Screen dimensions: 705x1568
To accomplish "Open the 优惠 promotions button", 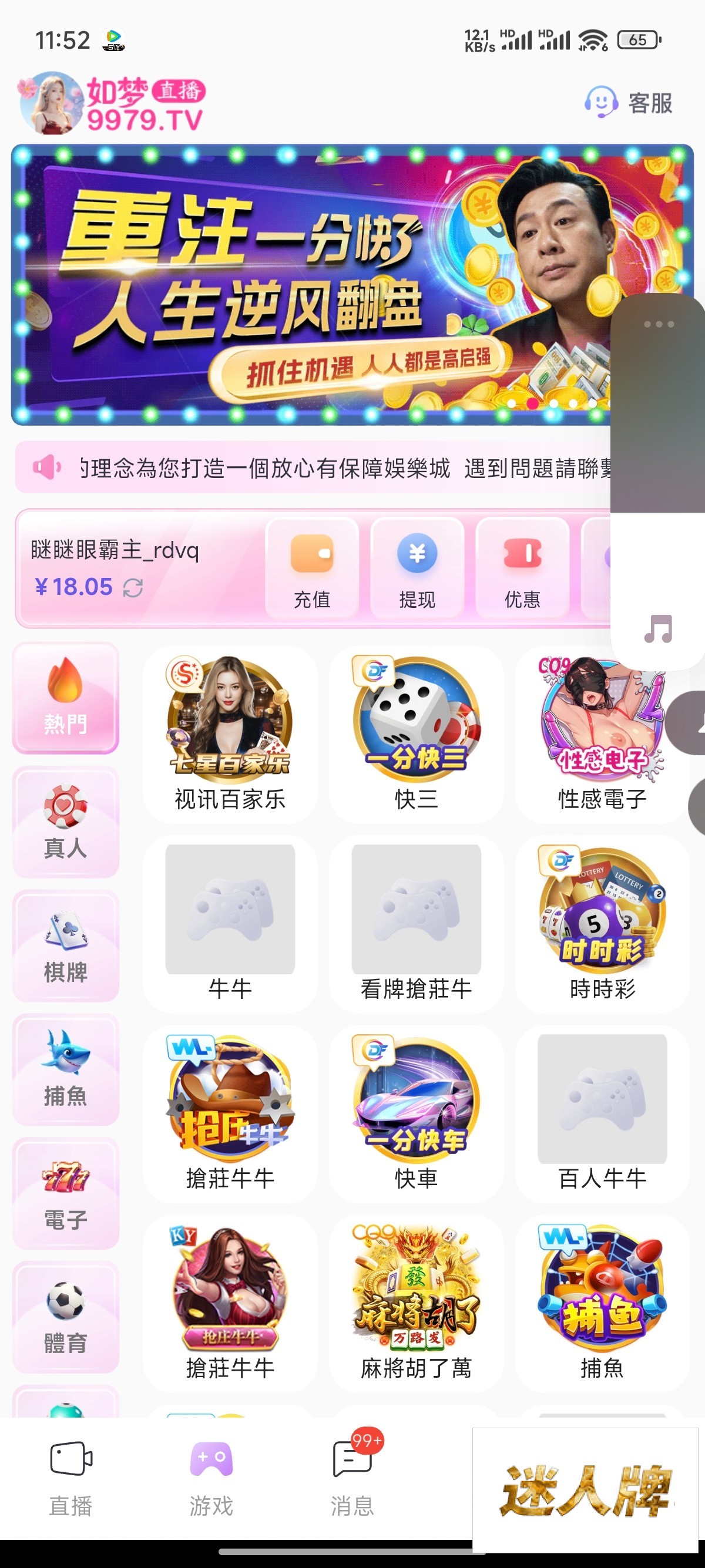I will (x=522, y=568).
